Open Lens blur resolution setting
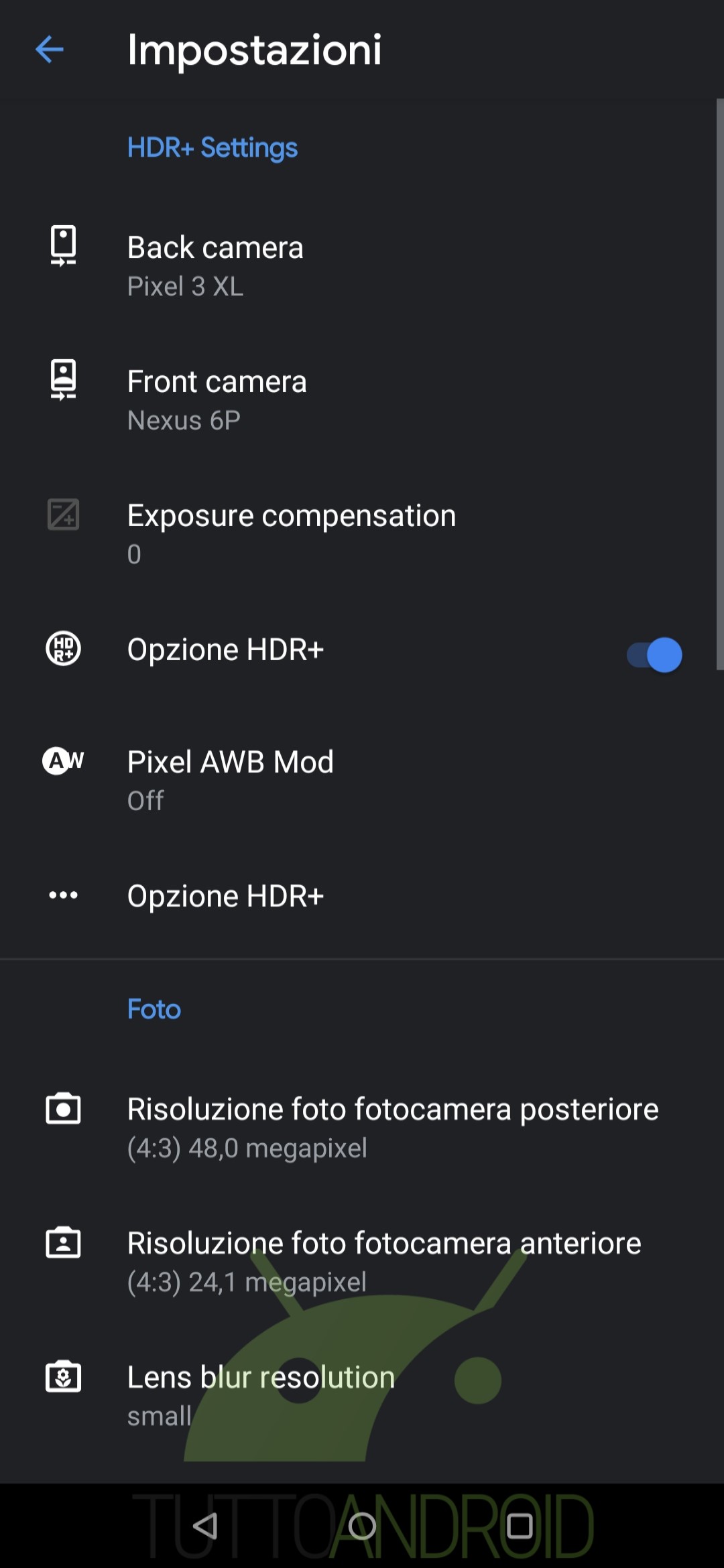The width and height of the screenshot is (724, 1568). [362, 1396]
